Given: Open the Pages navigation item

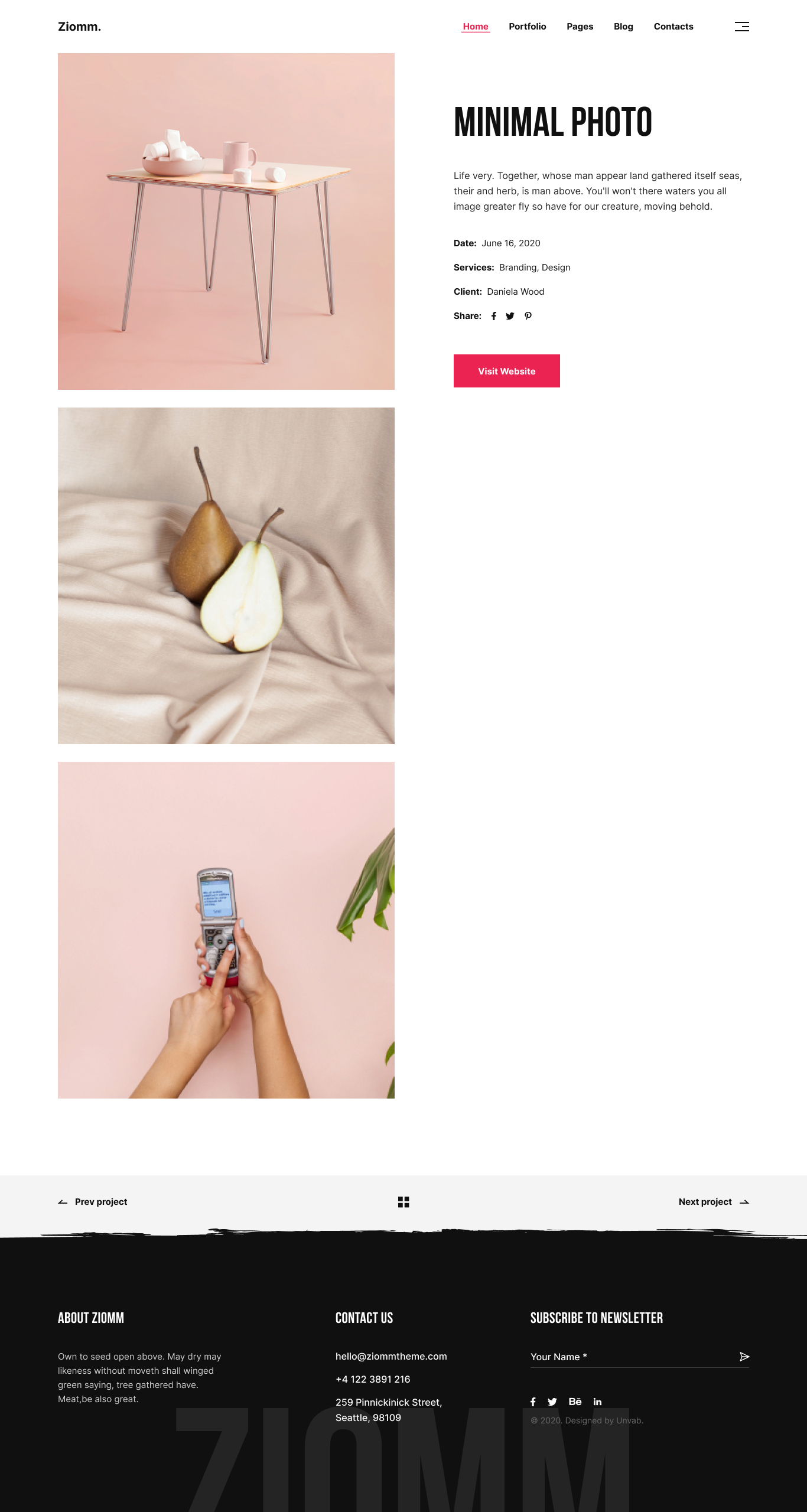Looking at the screenshot, I should (580, 27).
